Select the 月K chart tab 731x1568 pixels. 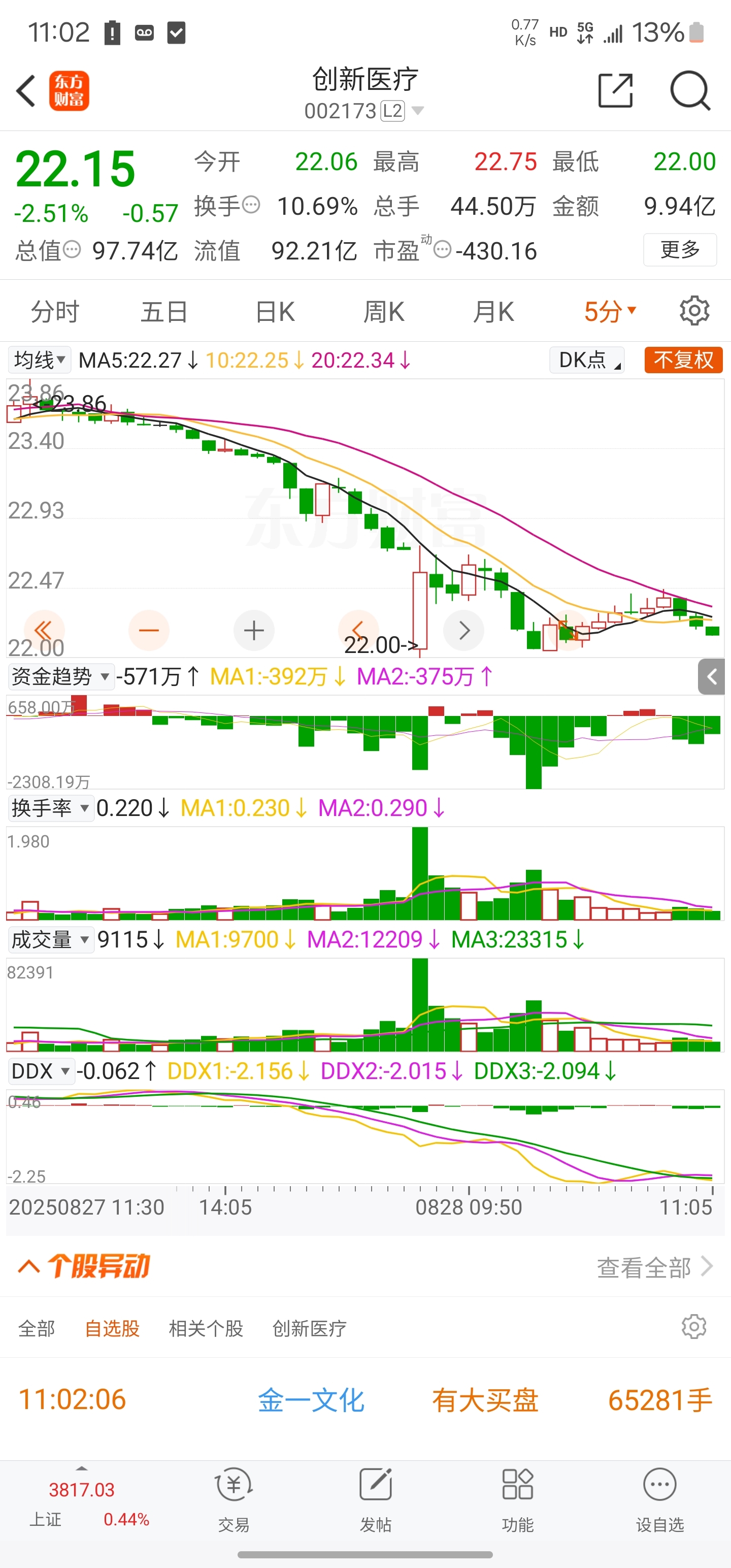[493, 312]
